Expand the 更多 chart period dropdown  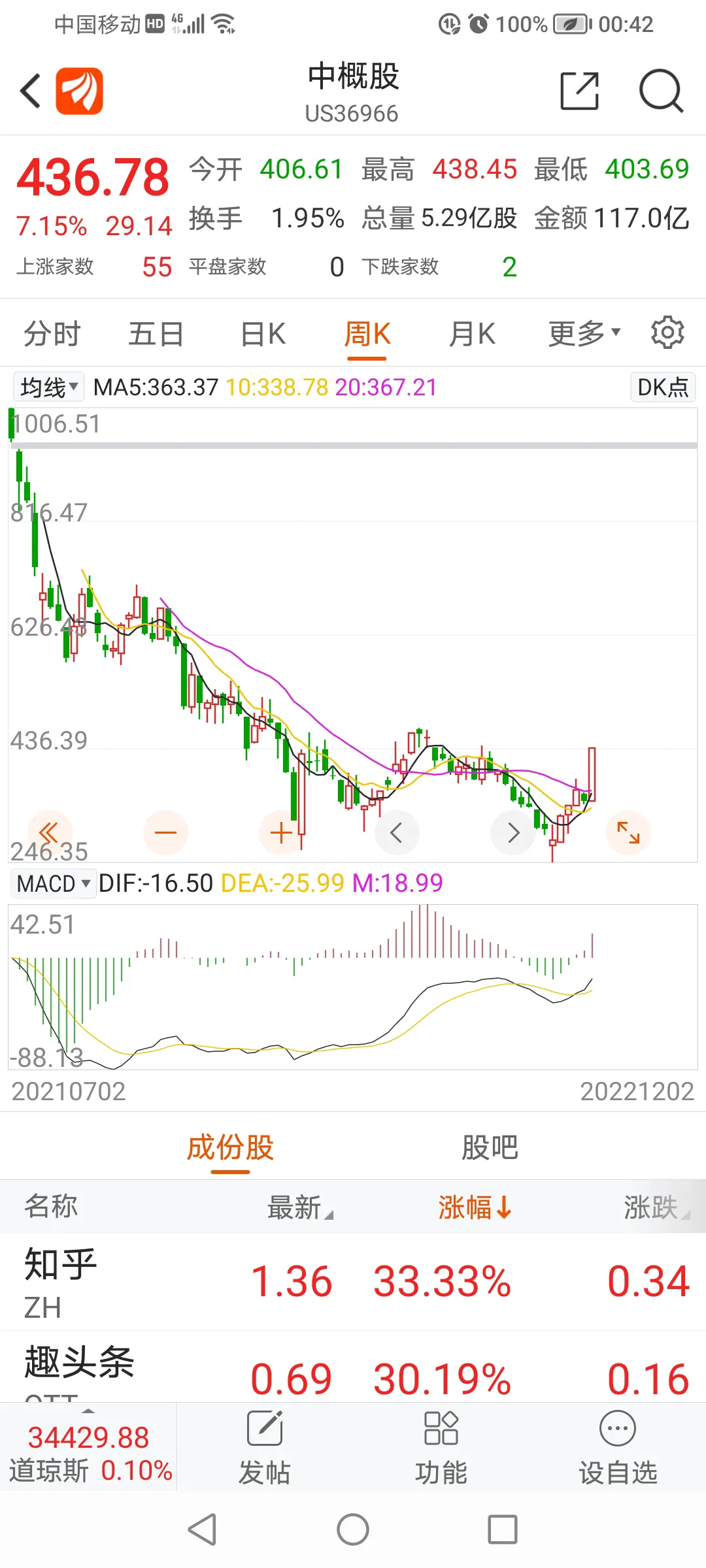[584, 334]
